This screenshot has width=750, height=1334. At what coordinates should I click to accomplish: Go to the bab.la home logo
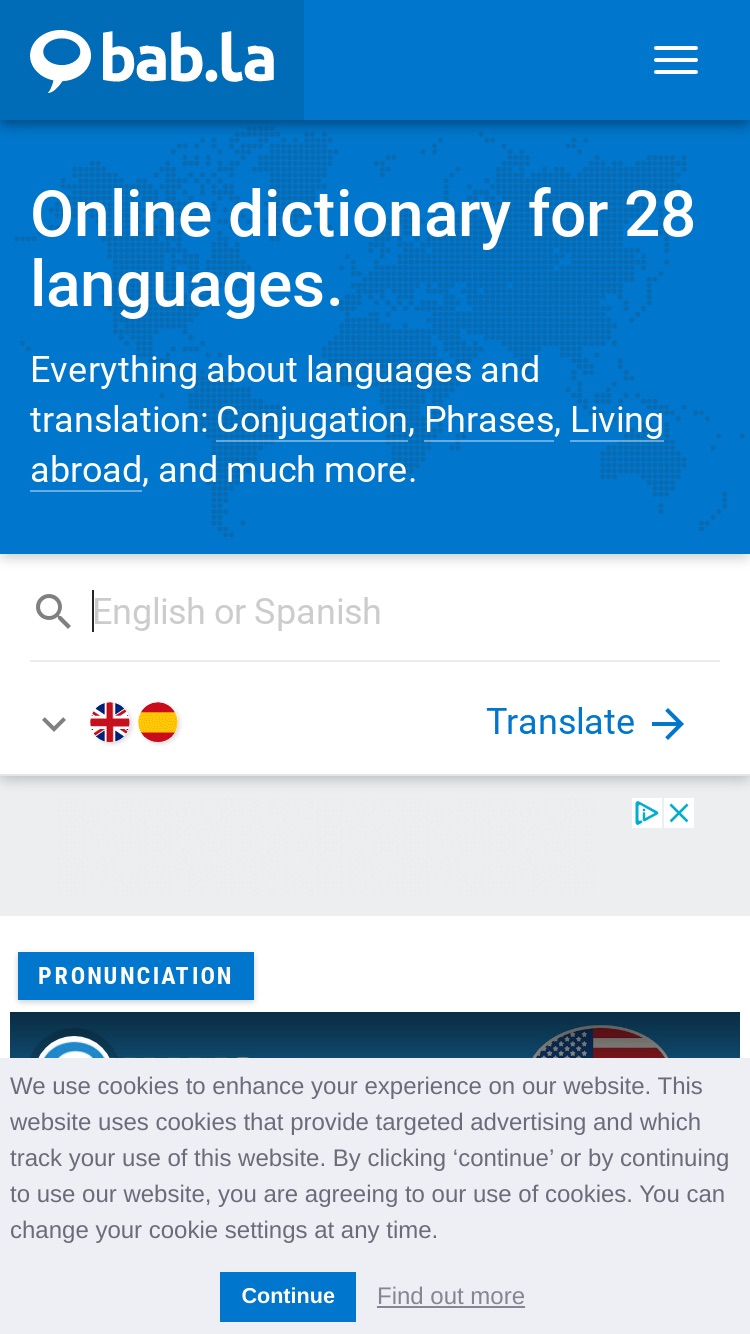coord(152,60)
